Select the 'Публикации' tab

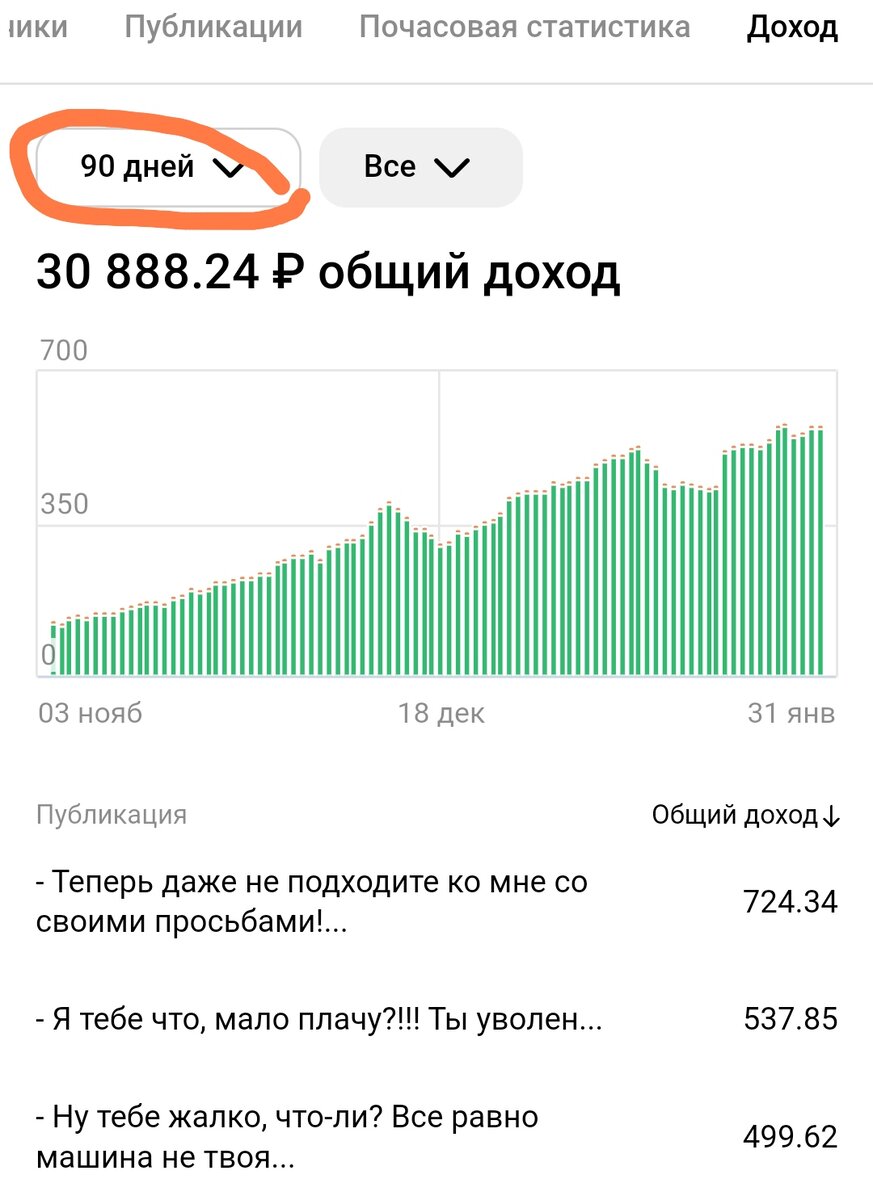click(213, 27)
